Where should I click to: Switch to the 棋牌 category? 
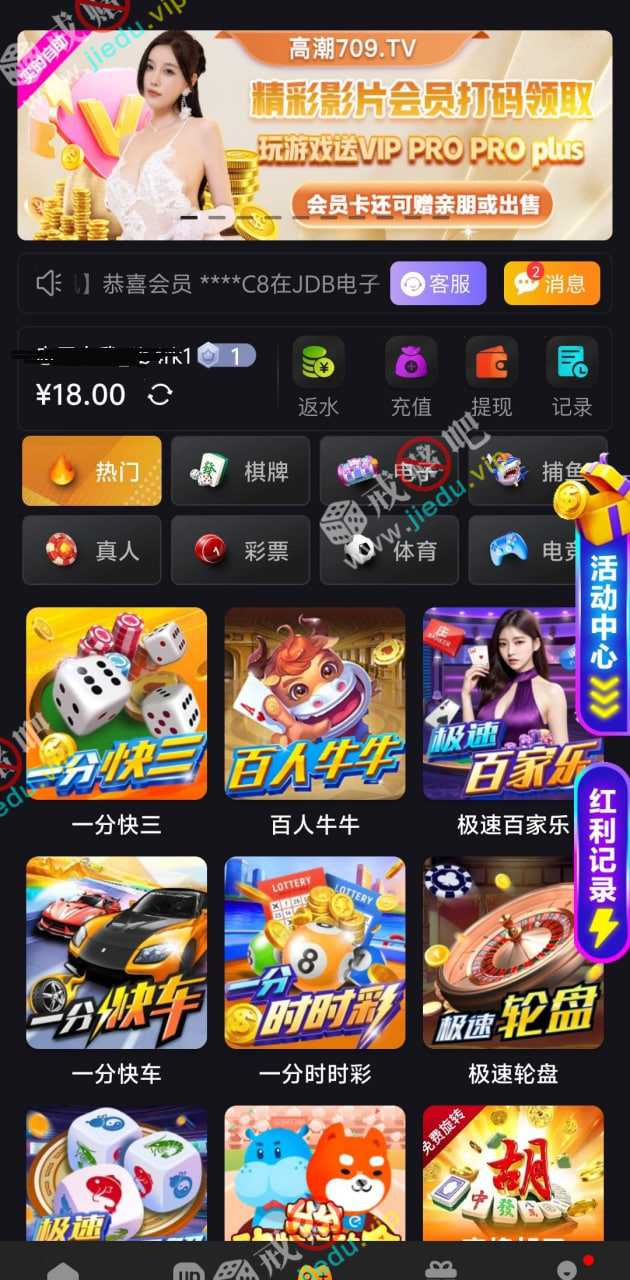point(240,471)
